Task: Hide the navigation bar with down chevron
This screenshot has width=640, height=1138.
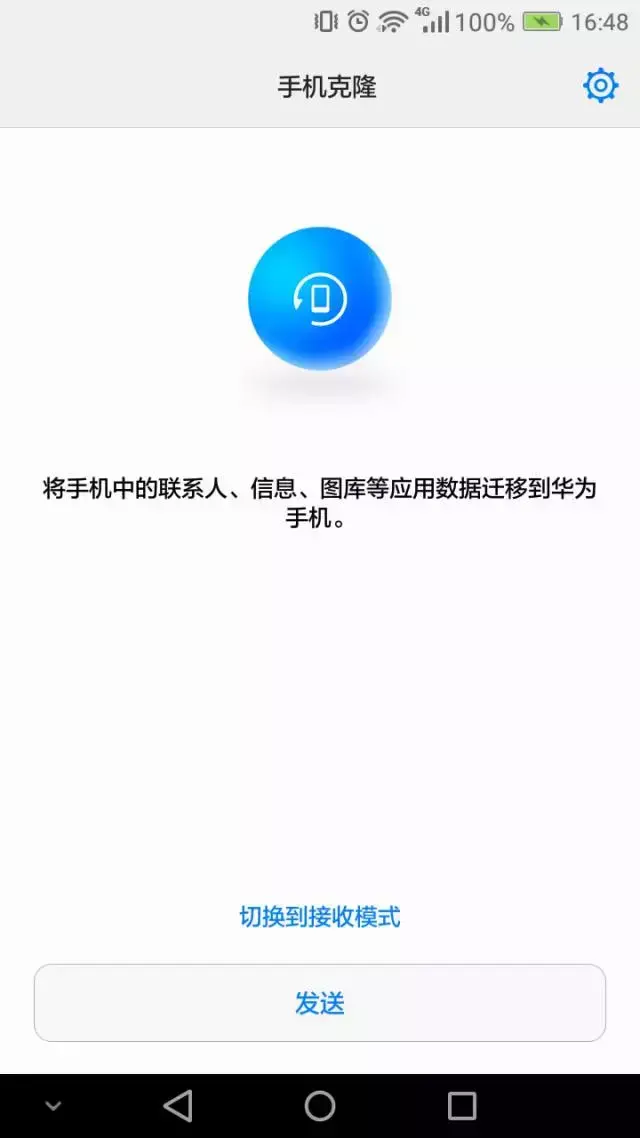Action: (53, 1106)
